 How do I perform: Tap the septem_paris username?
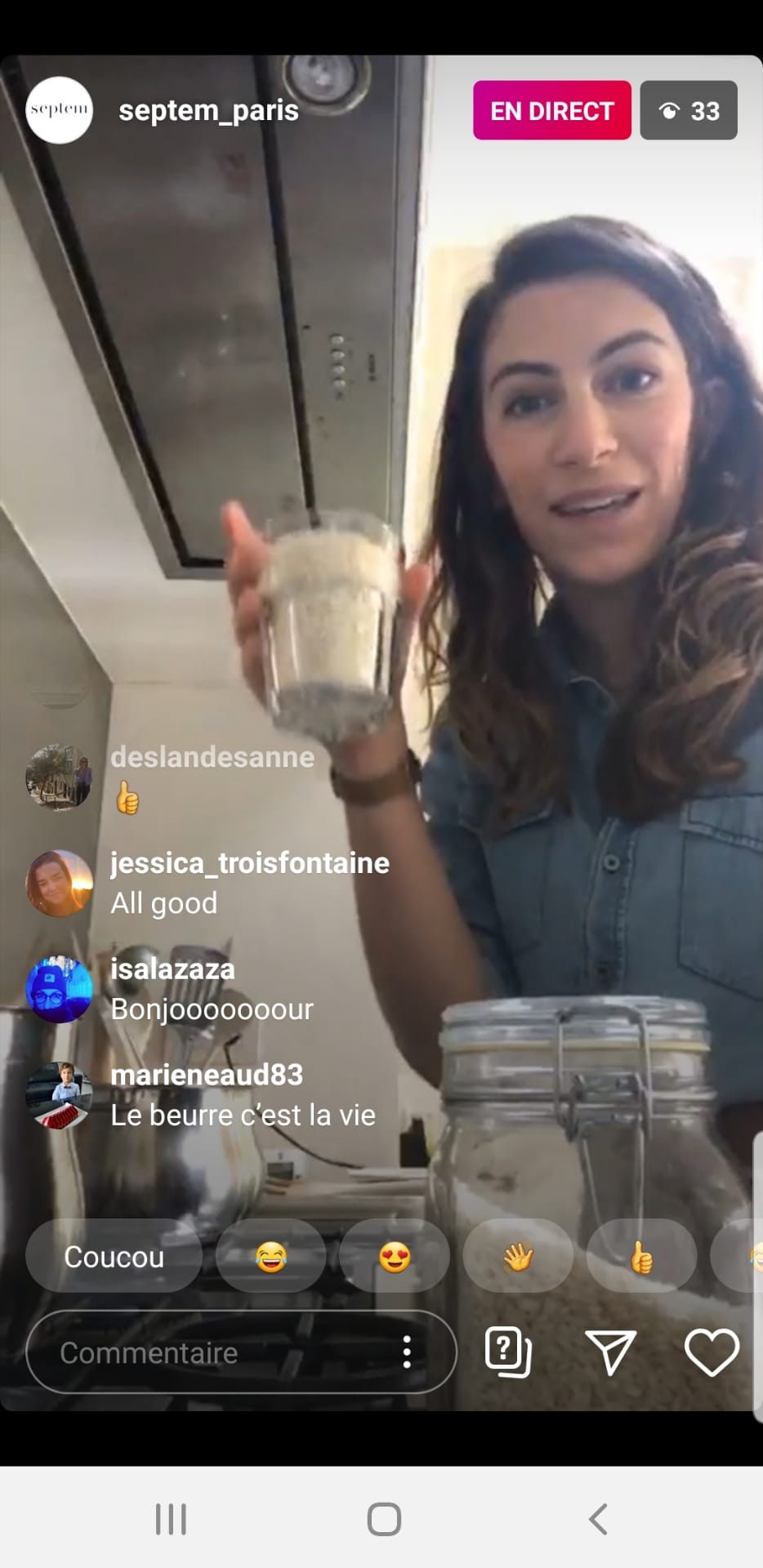tap(208, 110)
